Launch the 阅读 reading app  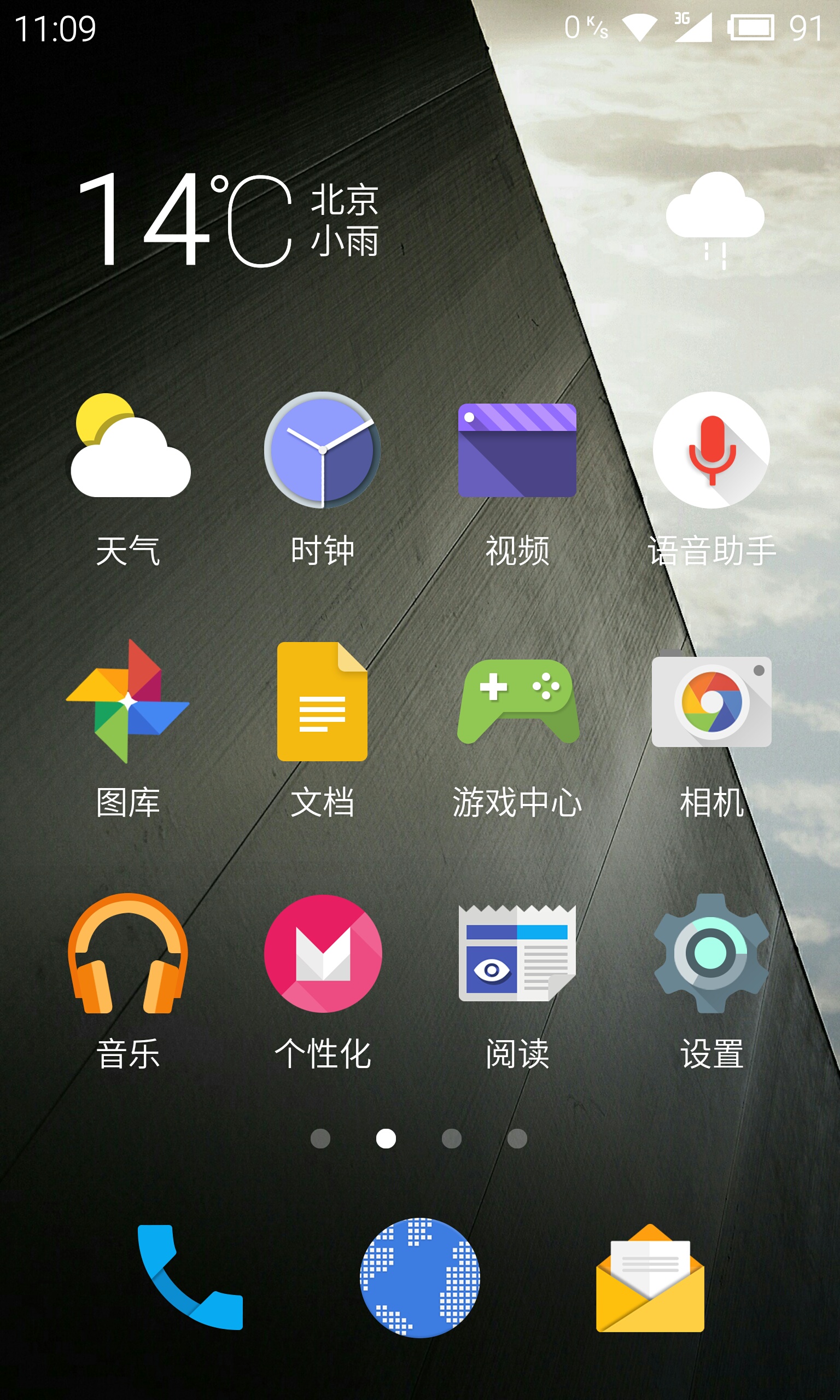coord(517,954)
